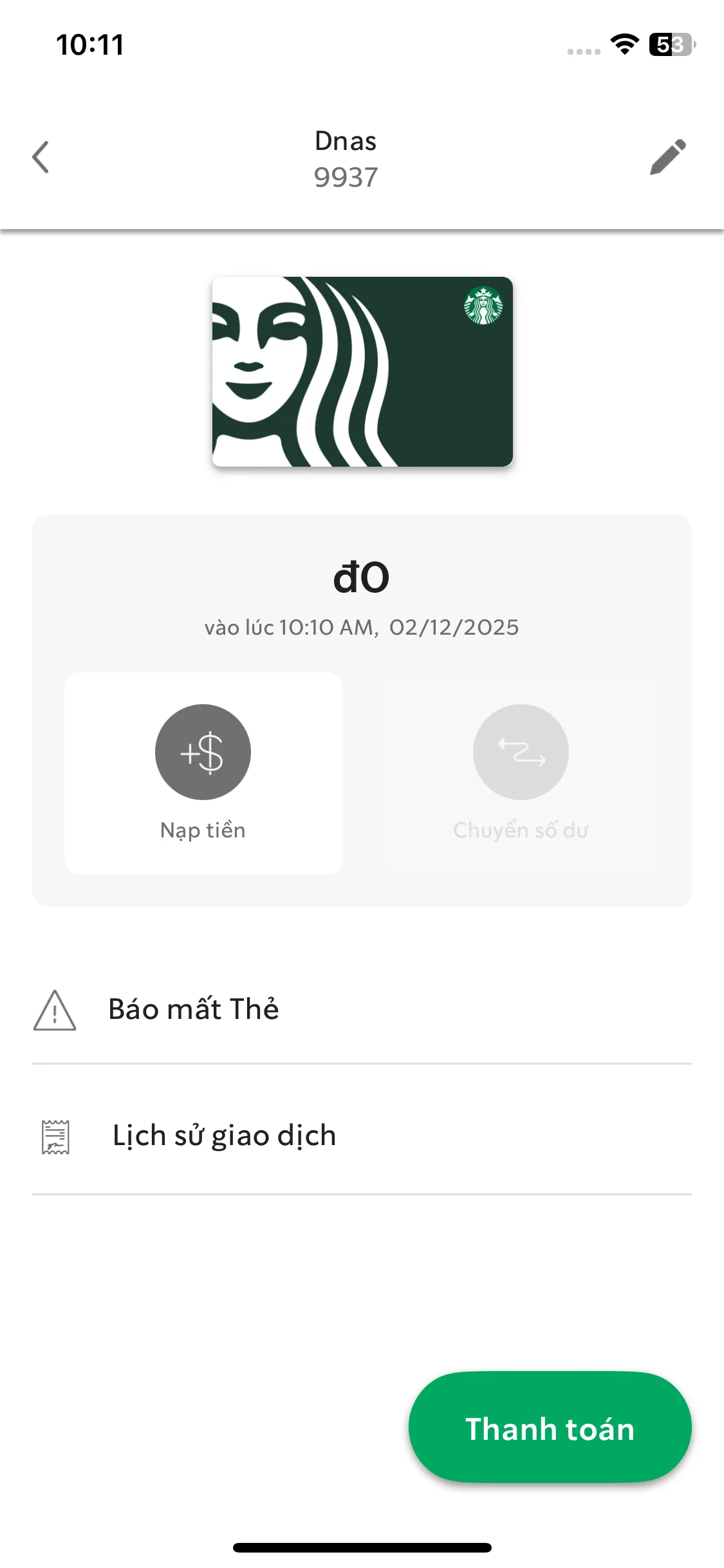724x1568 pixels.
Task: Go back using the back arrow
Action: pyautogui.click(x=41, y=157)
